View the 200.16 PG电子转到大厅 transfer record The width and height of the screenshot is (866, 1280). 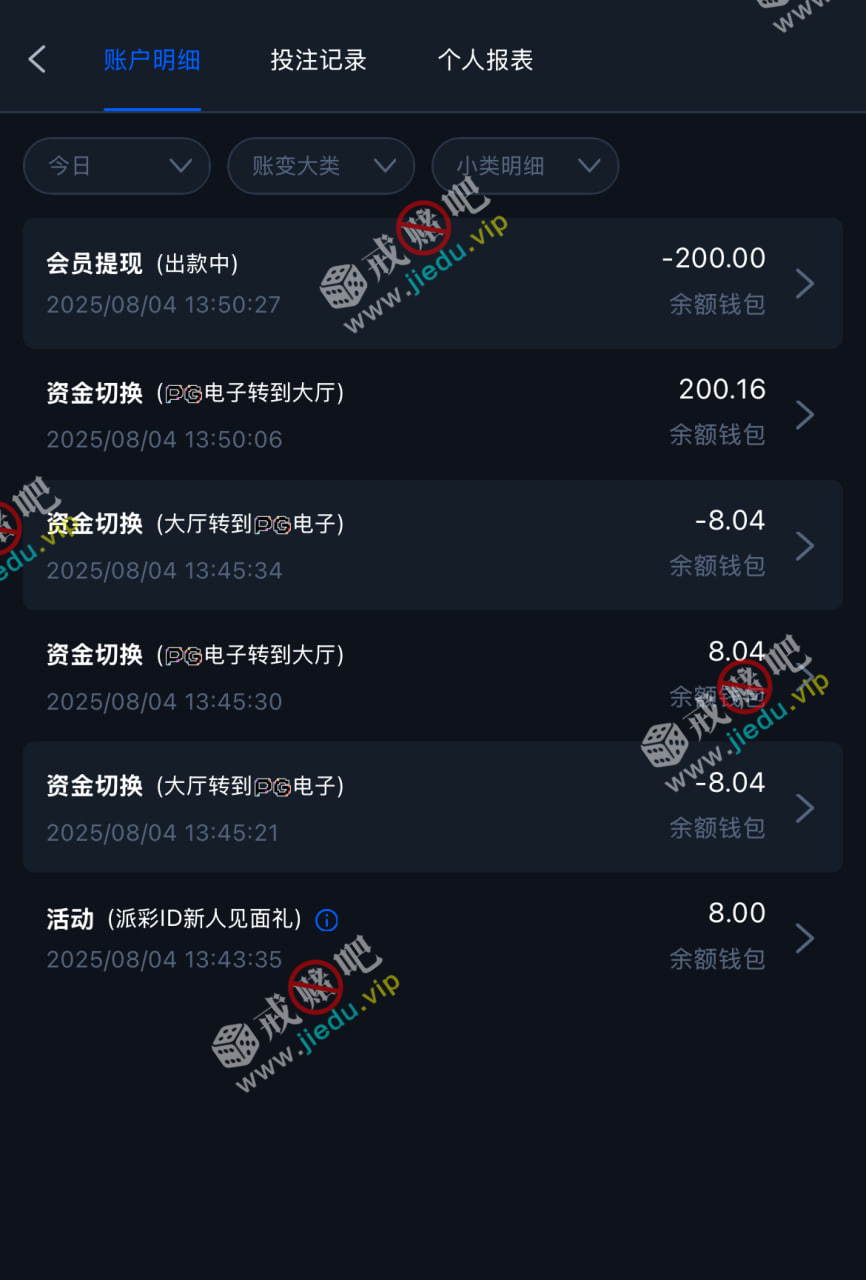(x=432, y=414)
